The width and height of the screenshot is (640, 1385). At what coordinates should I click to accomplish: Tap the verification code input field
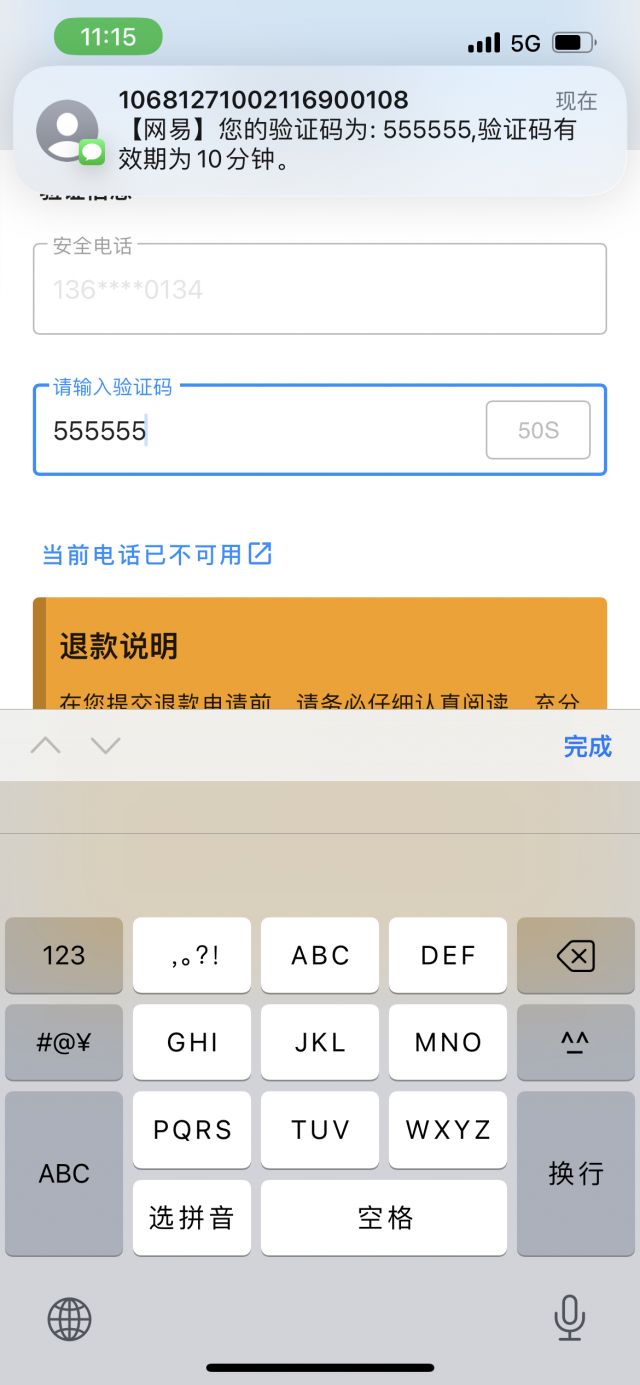260,431
